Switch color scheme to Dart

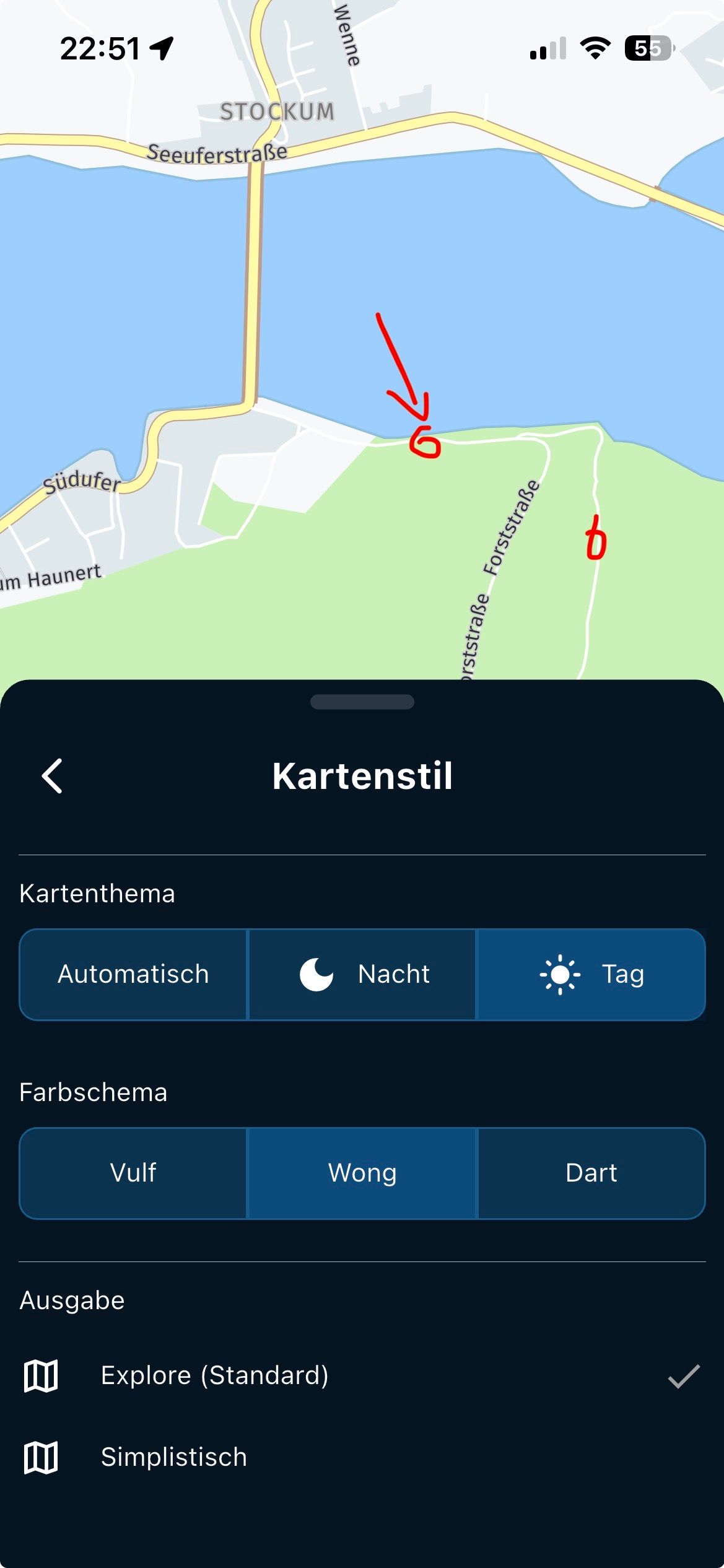click(x=591, y=1173)
